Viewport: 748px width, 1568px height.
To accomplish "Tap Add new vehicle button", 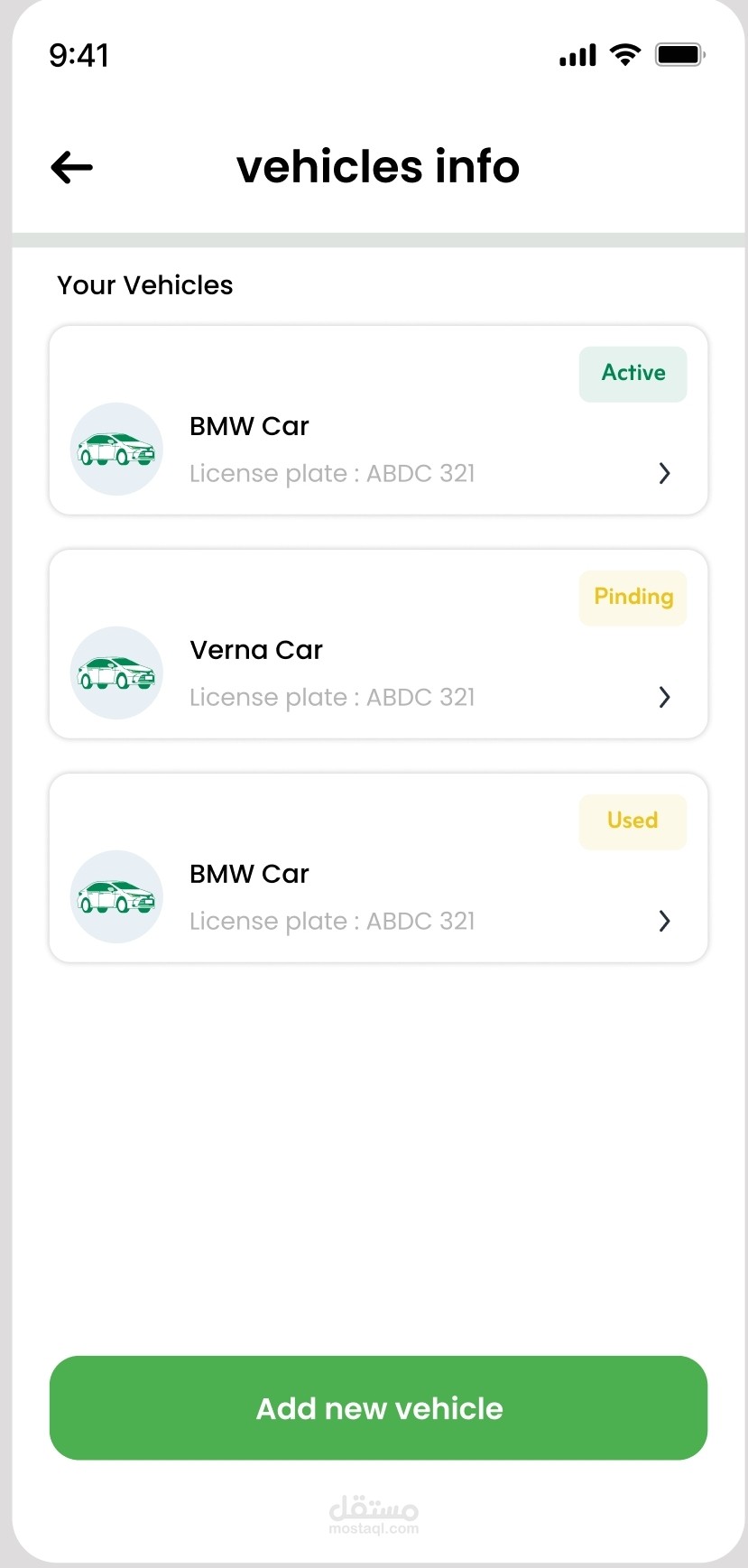I will click(x=378, y=1407).
